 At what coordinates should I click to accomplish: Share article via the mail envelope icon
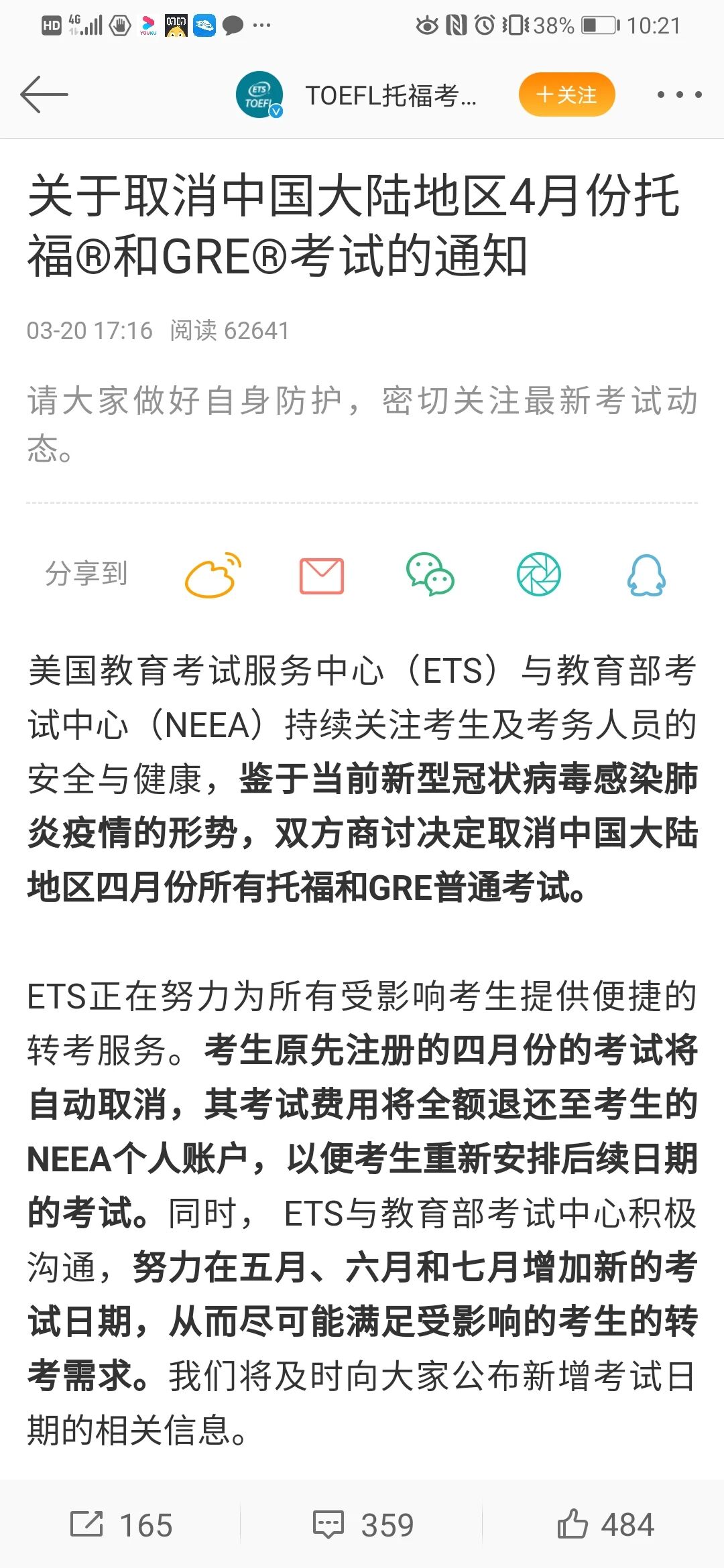pyautogui.click(x=322, y=575)
